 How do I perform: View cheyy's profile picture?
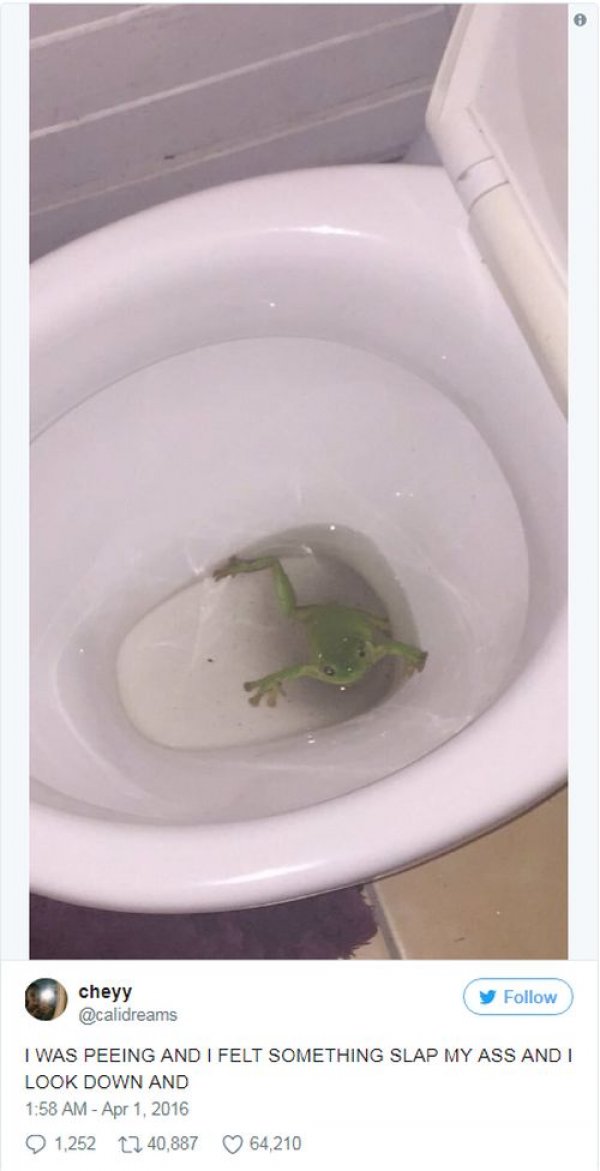click(x=46, y=1000)
